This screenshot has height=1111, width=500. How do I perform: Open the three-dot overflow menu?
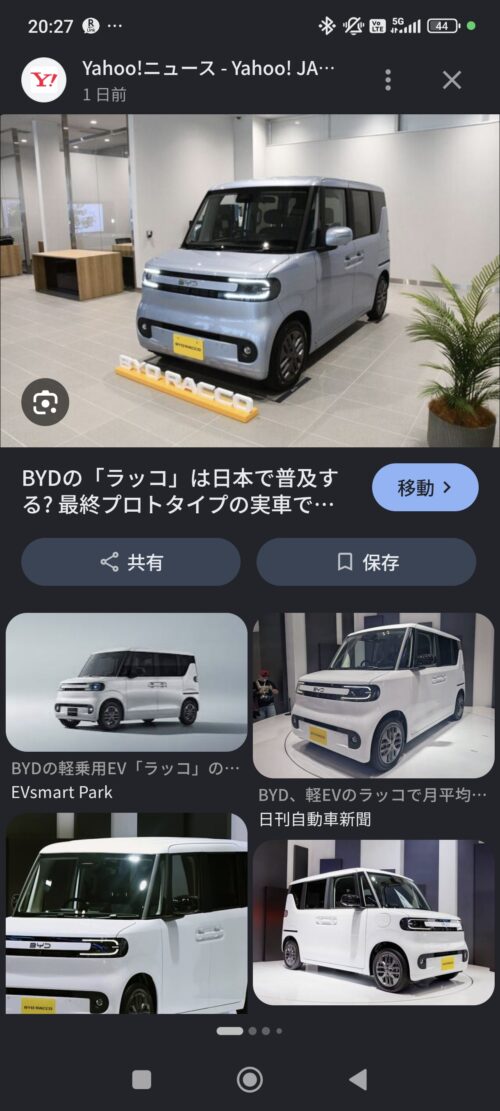pos(387,80)
